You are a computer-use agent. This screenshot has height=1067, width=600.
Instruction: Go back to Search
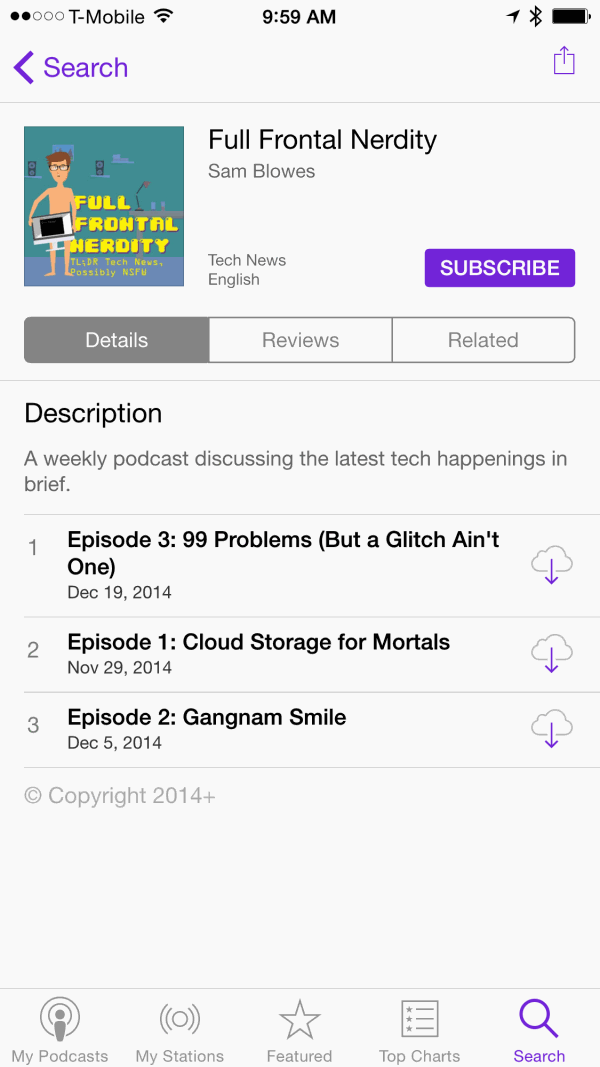(x=70, y=68)
